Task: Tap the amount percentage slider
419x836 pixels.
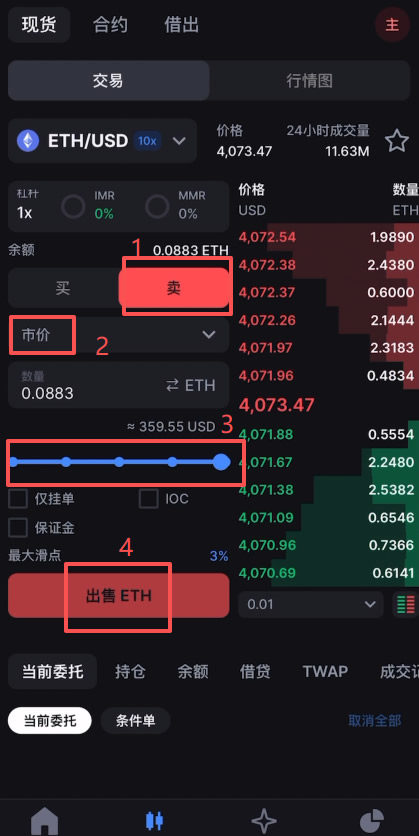Action: (x=119, y=462)
